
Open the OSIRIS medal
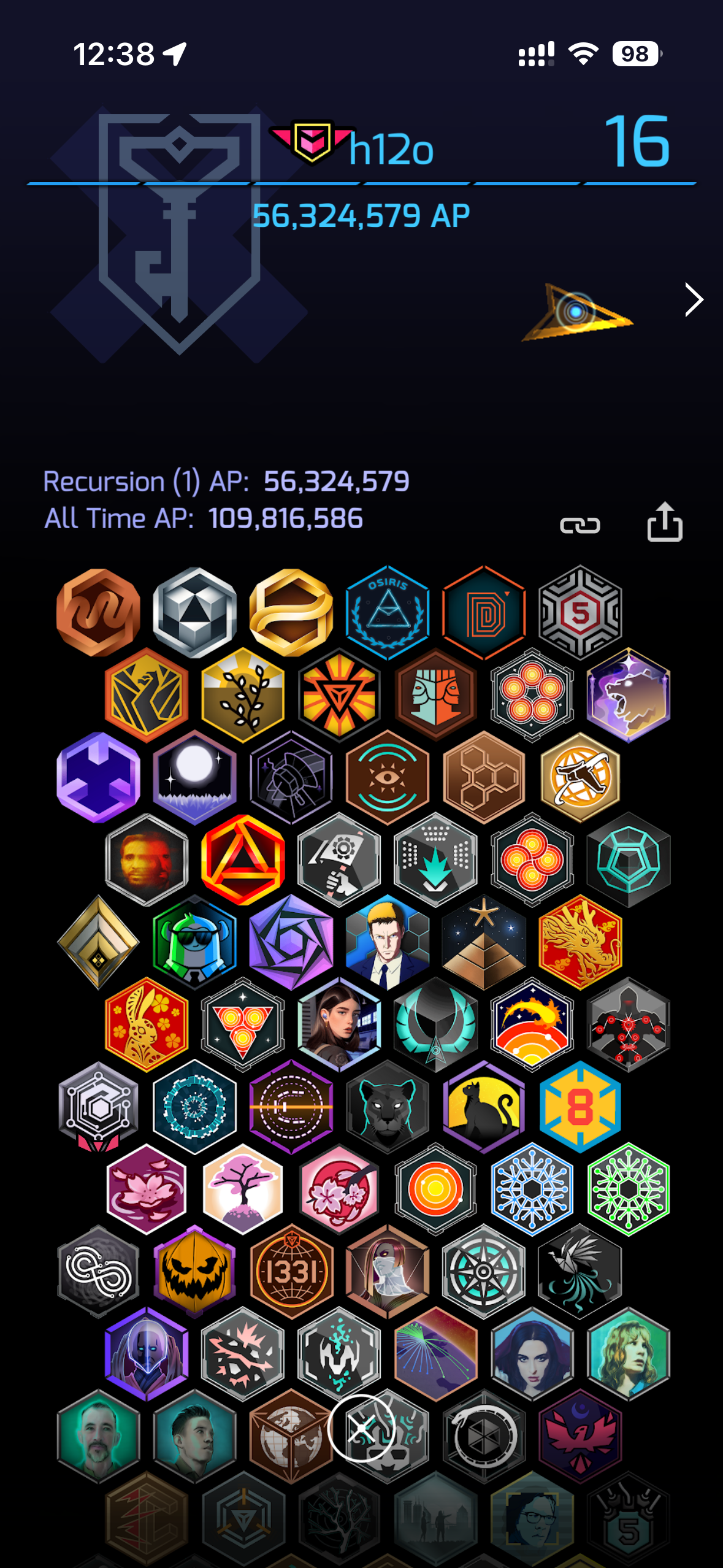(388, 612)
